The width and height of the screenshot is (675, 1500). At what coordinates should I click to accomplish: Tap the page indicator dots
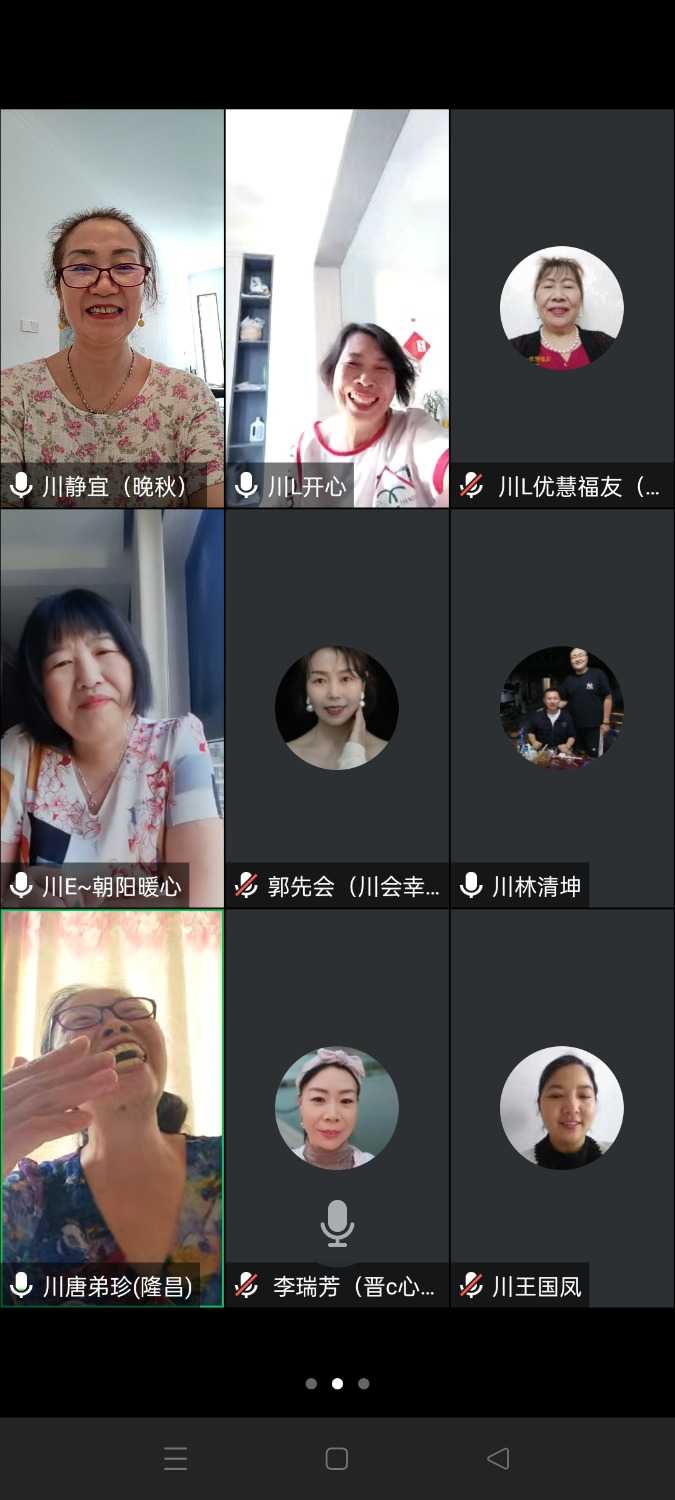click(x=337, y=1384)
